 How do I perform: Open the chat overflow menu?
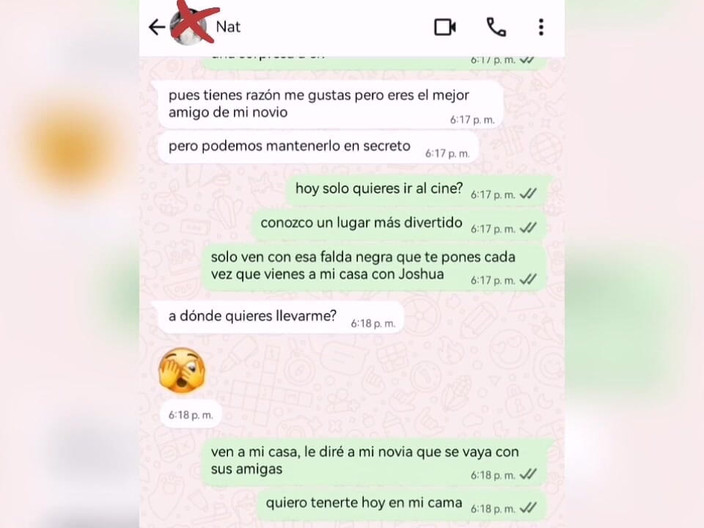[x=541, y=27]
